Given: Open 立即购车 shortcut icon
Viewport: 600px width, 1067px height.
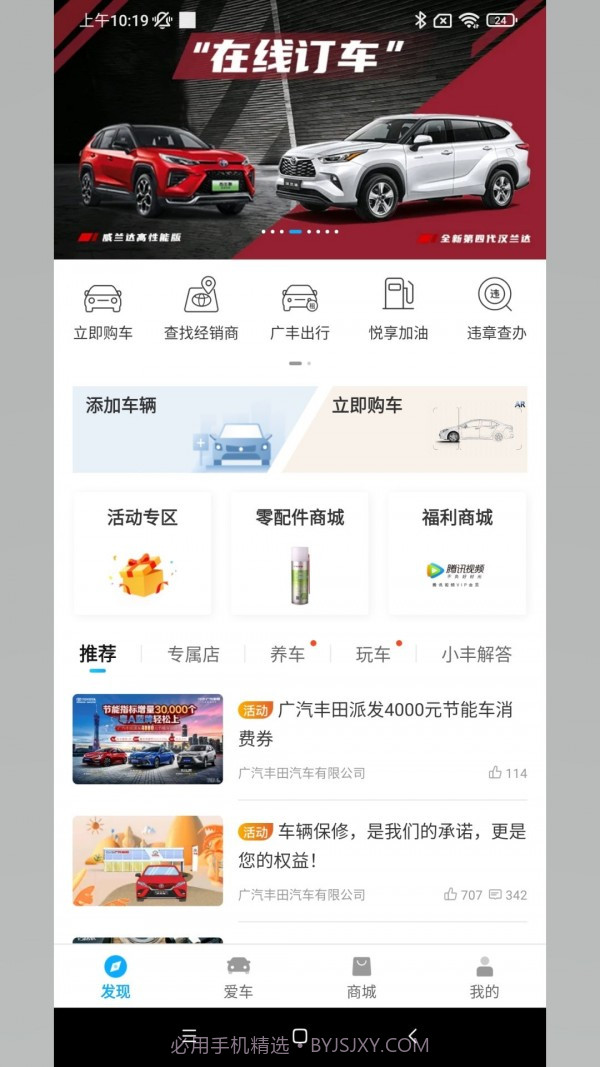Looking at the screenshot, I should (x=103, y=310).
